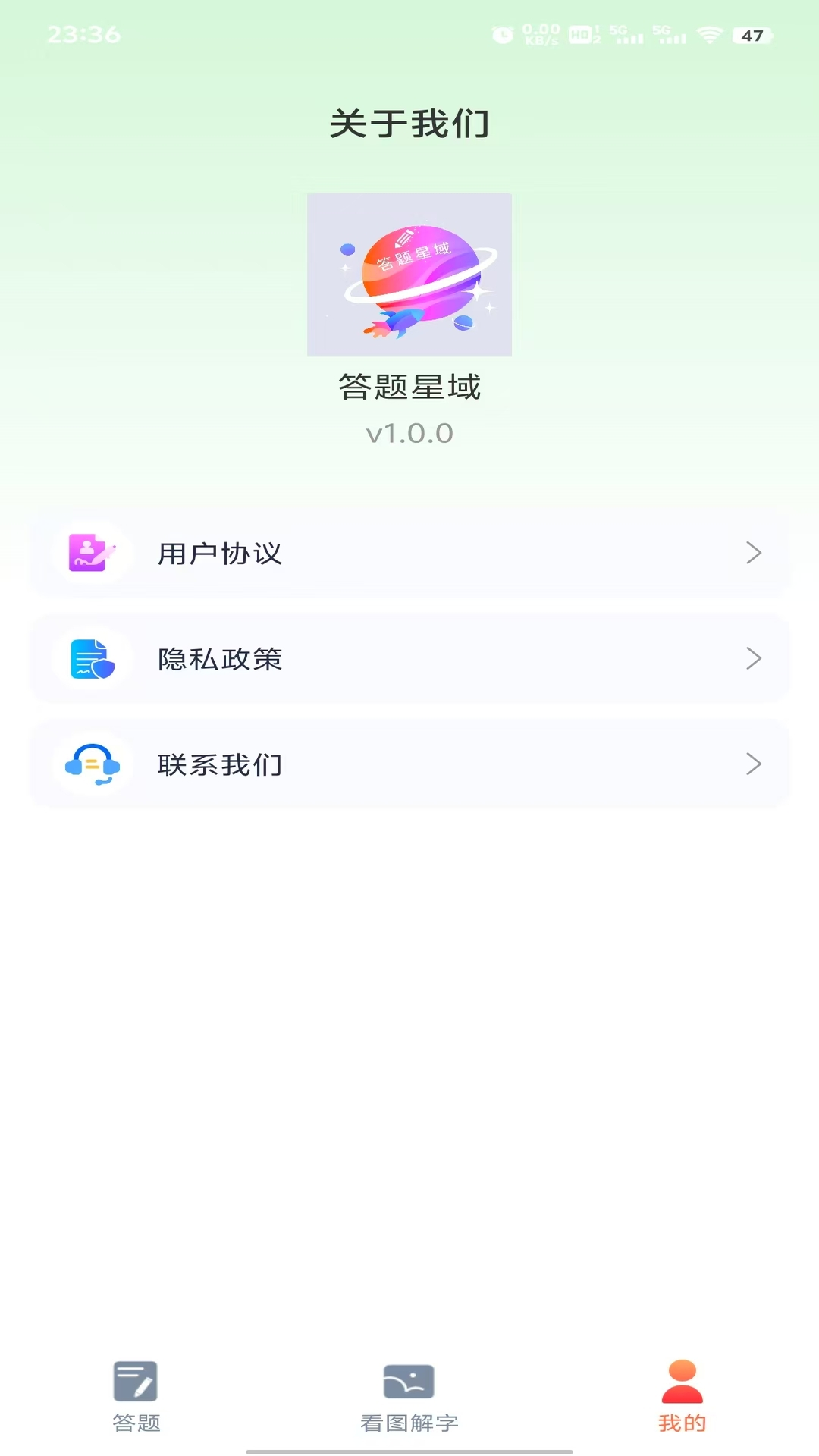This screenshot has height=1456, width=819.
Task: Tap the network speed indicator 0.00 KB/s
Action: 540,33
